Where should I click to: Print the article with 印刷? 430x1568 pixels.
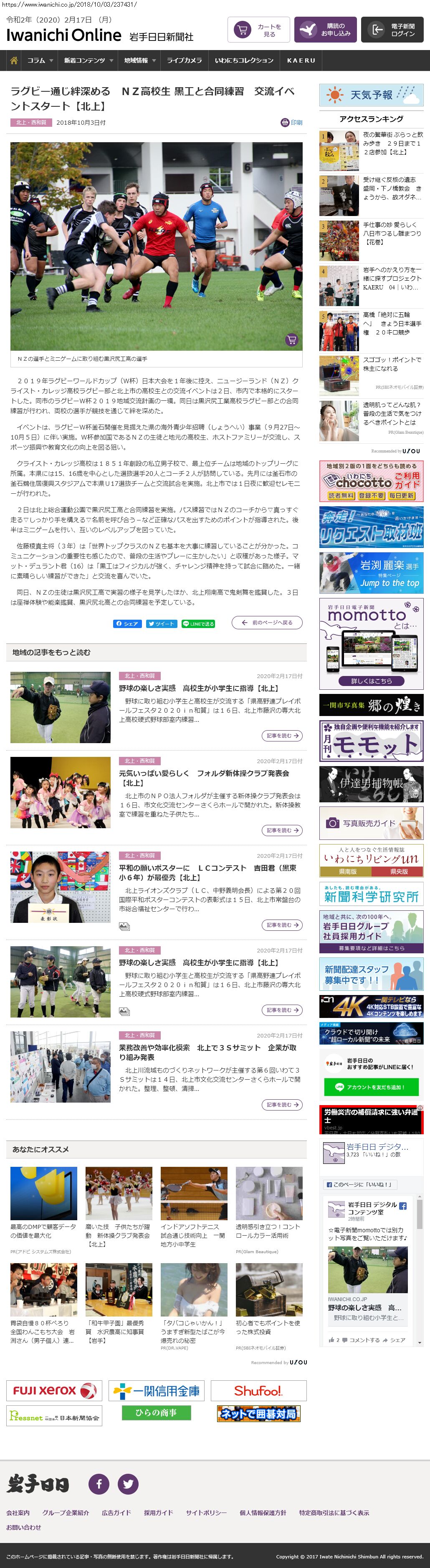point(292,122)
